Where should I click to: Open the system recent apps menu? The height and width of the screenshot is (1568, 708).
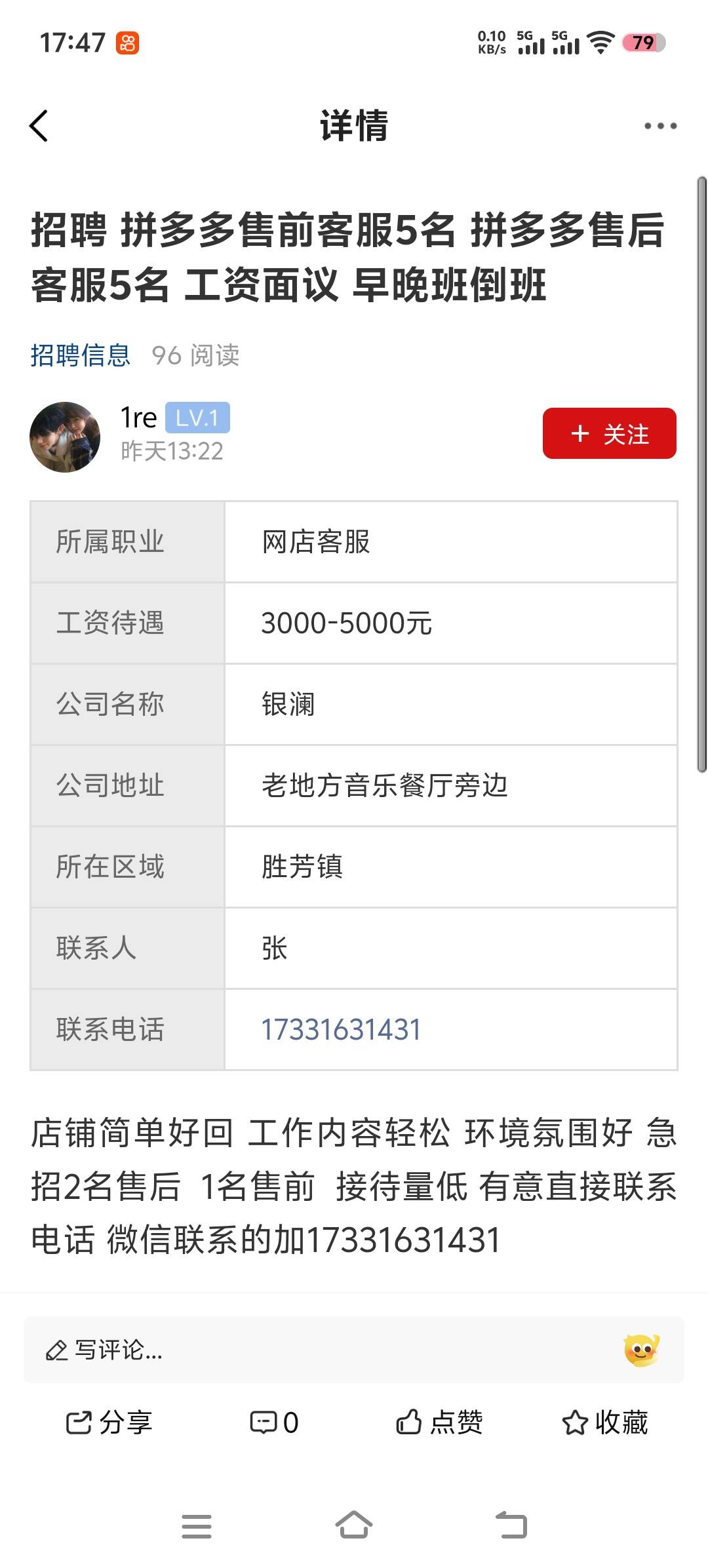[197, 1525]
